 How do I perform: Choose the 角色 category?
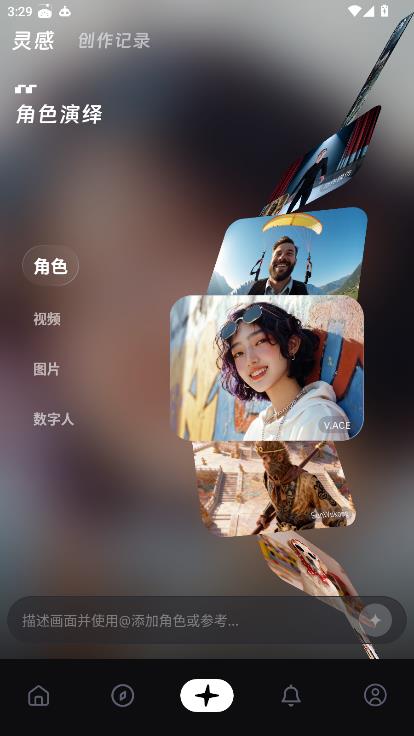click(50, 266)
